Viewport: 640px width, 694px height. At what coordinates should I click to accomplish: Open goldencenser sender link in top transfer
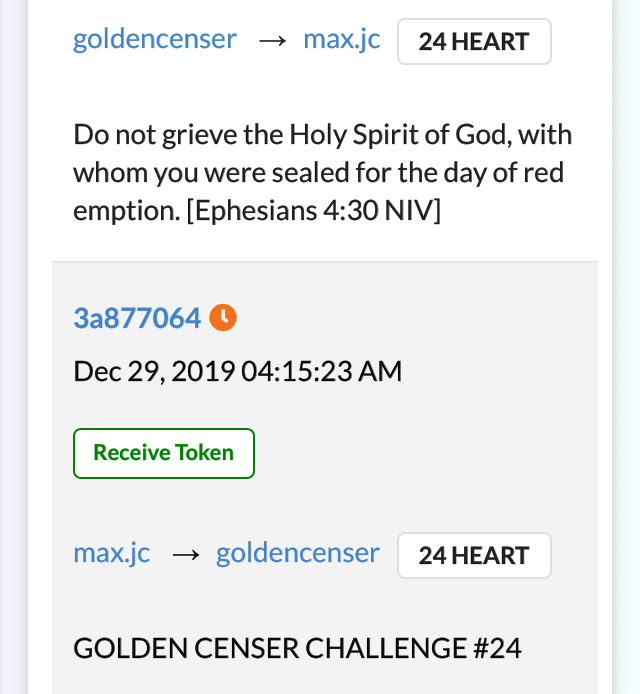pyautogui.click(x=155, y=40)
